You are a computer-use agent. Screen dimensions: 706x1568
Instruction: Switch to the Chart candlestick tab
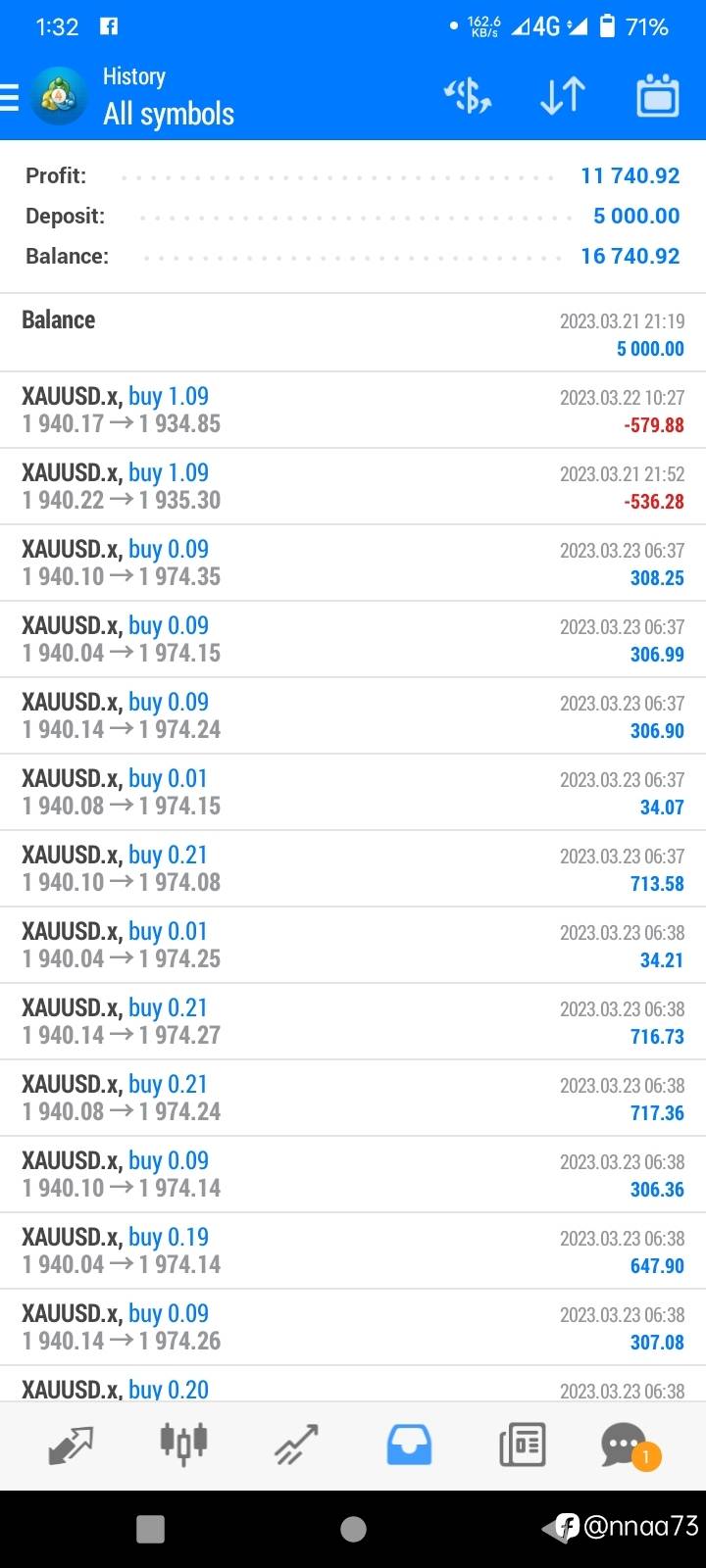tap(183, 1445)
